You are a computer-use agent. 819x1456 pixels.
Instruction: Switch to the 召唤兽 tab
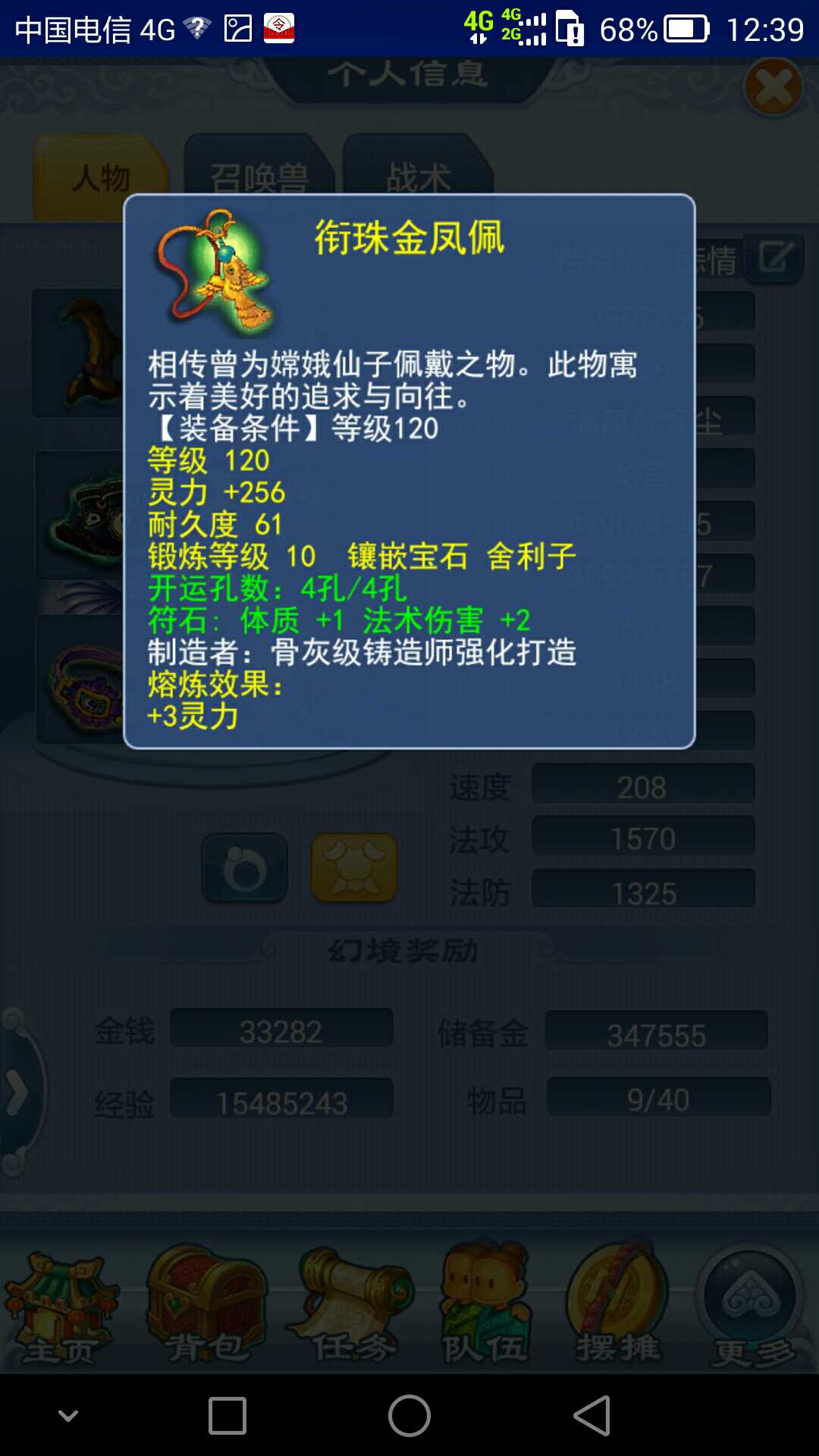tap(259, 177)
